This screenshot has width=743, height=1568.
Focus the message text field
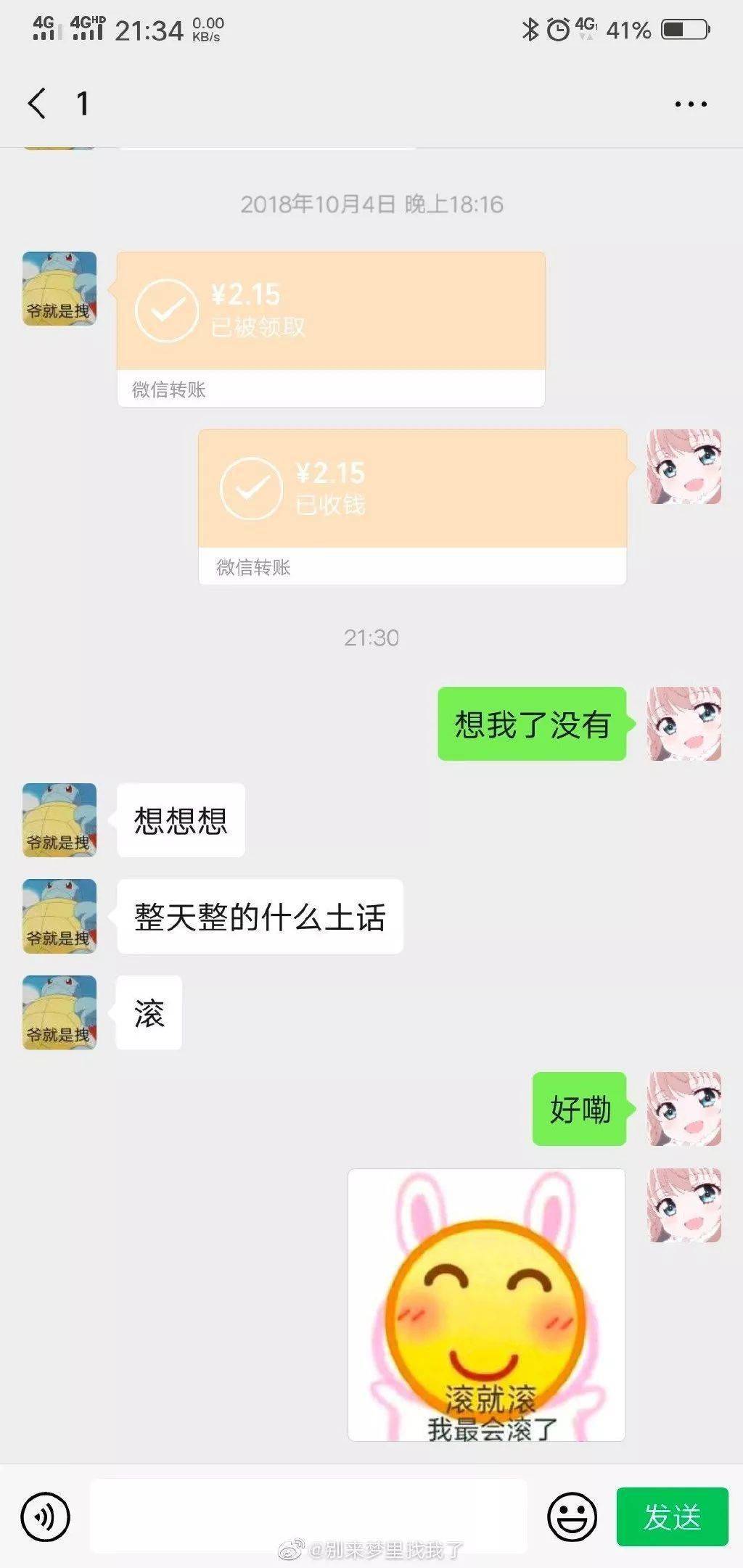(308, 1515)
